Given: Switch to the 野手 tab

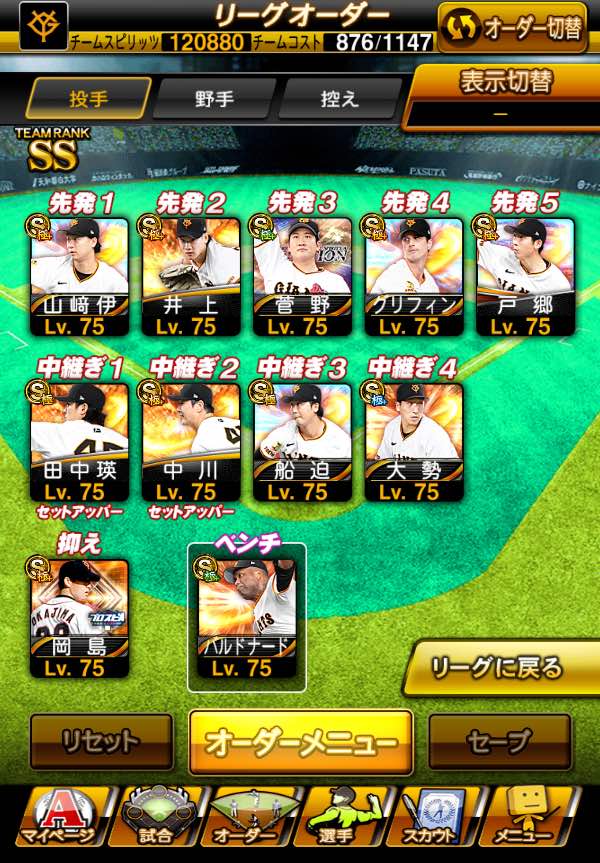Looking at the screenshot, I should pos(213,99).
